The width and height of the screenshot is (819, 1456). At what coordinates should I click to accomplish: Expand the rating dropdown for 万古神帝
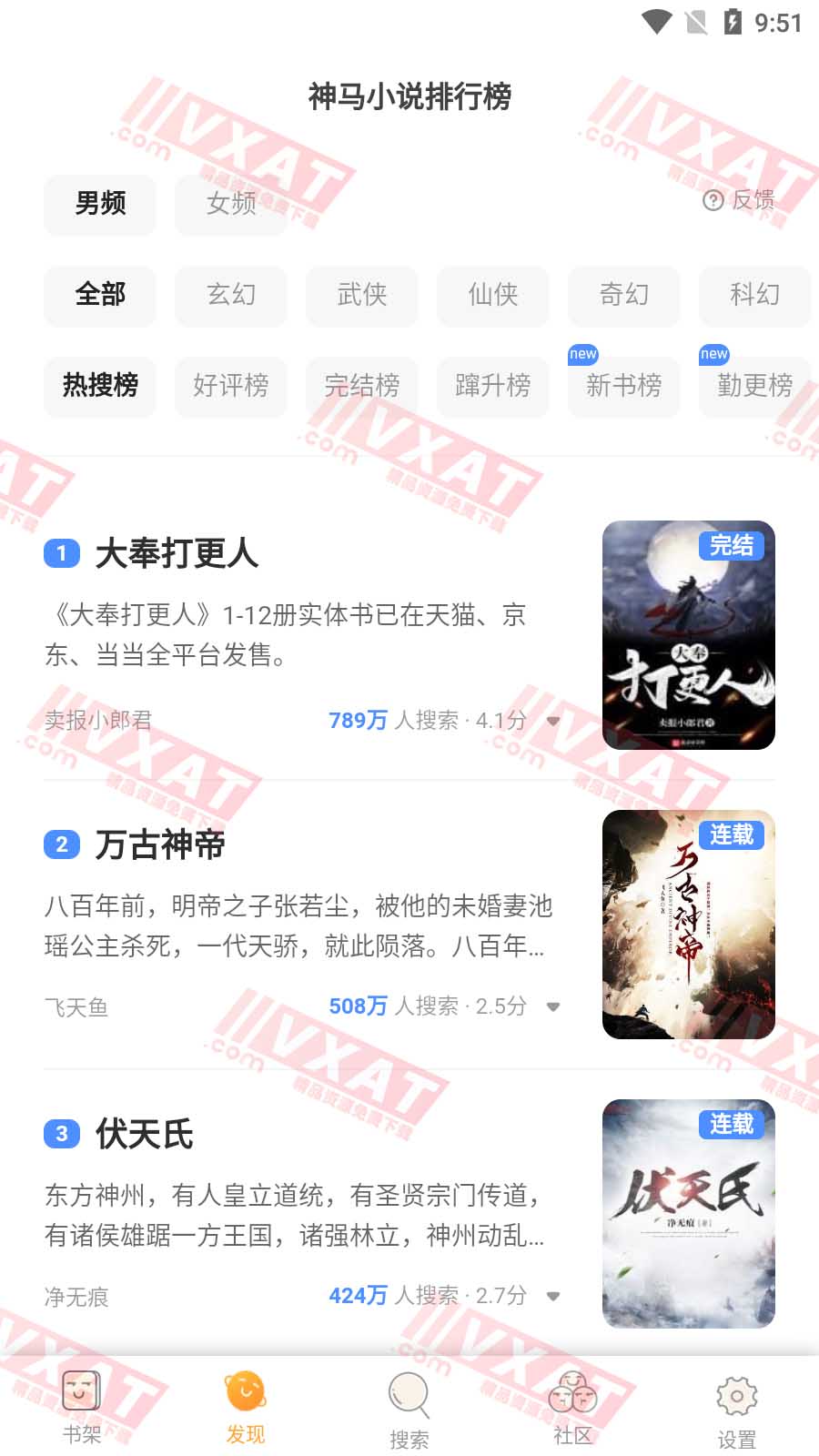[554, 1007]
